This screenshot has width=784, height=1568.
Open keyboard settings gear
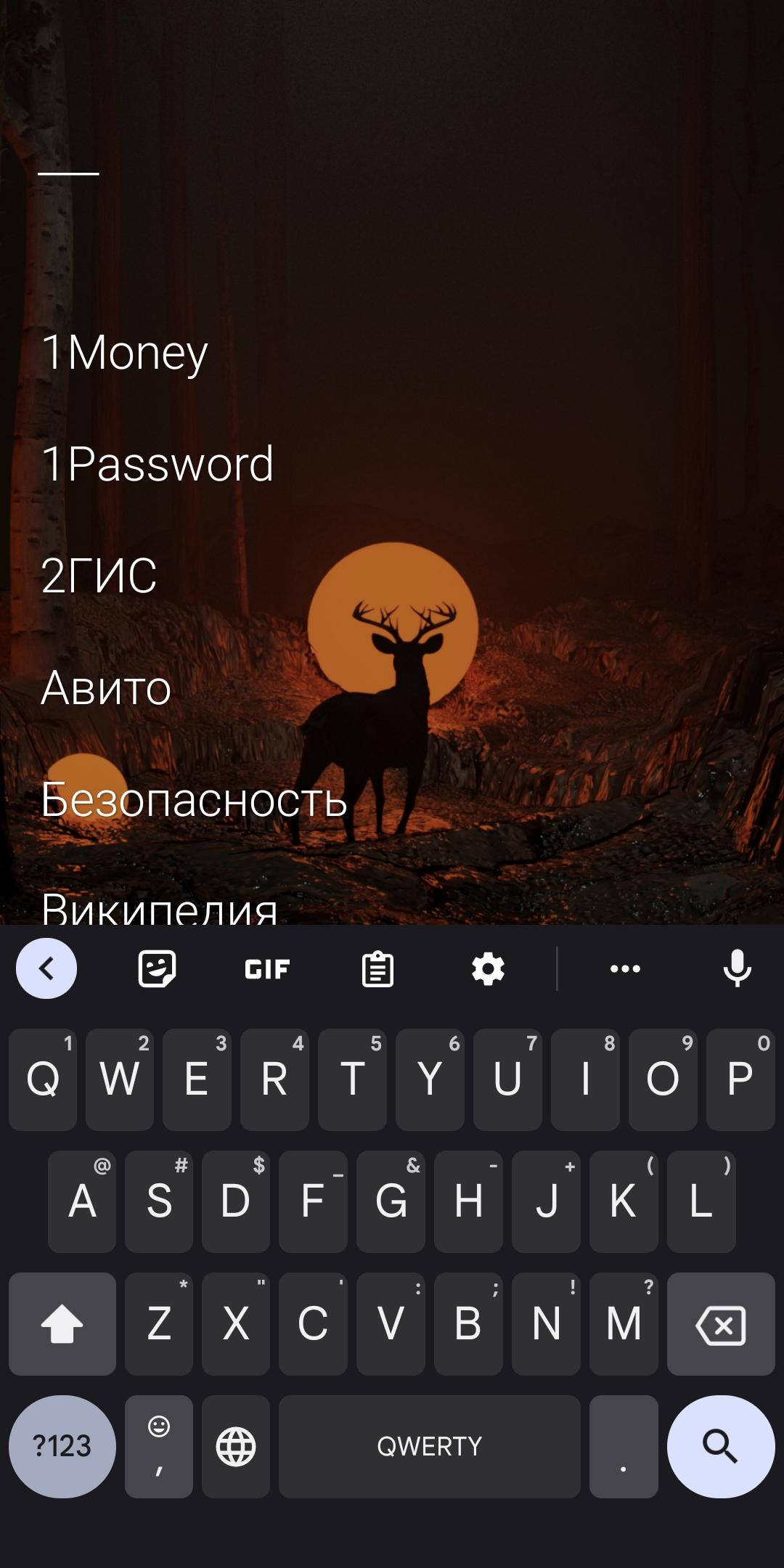pos(488,968)
